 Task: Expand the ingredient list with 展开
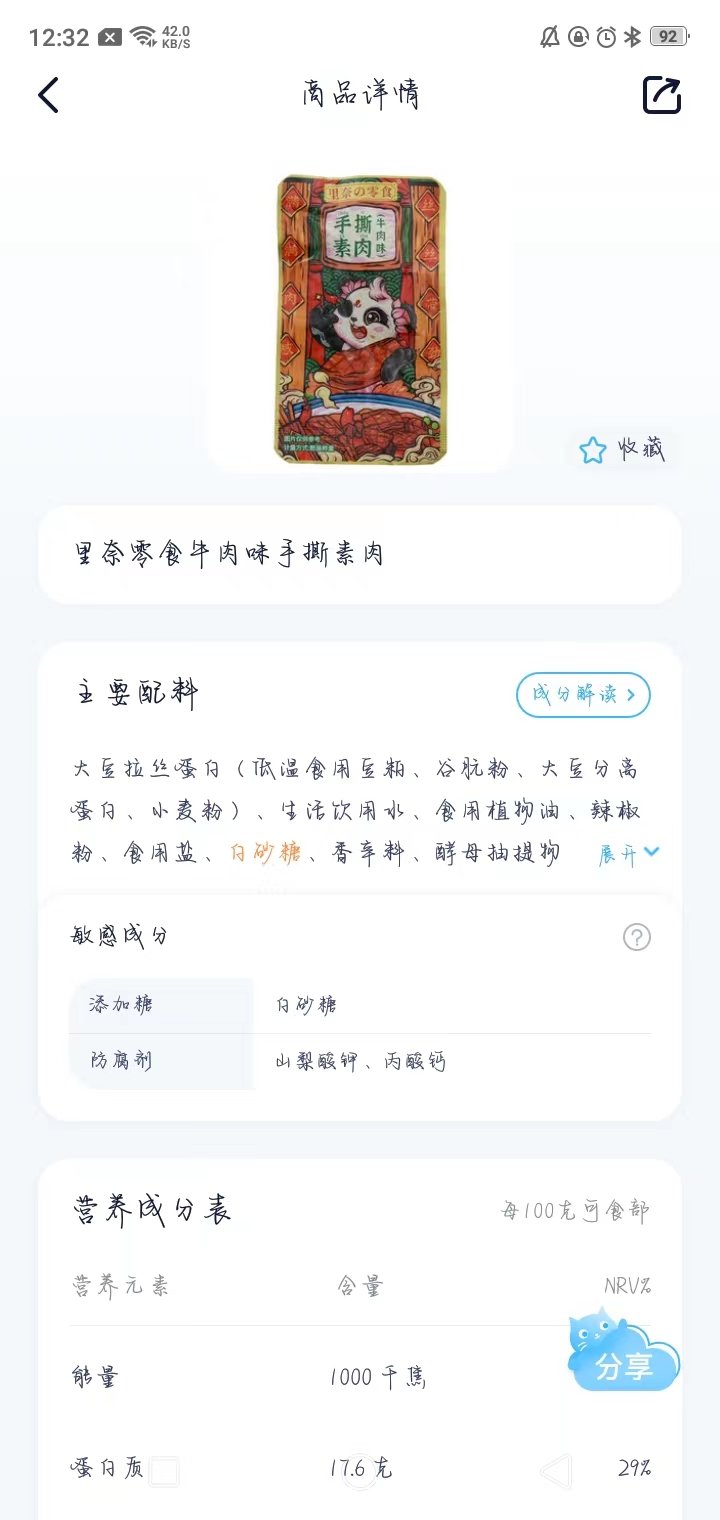coord(629,853)
